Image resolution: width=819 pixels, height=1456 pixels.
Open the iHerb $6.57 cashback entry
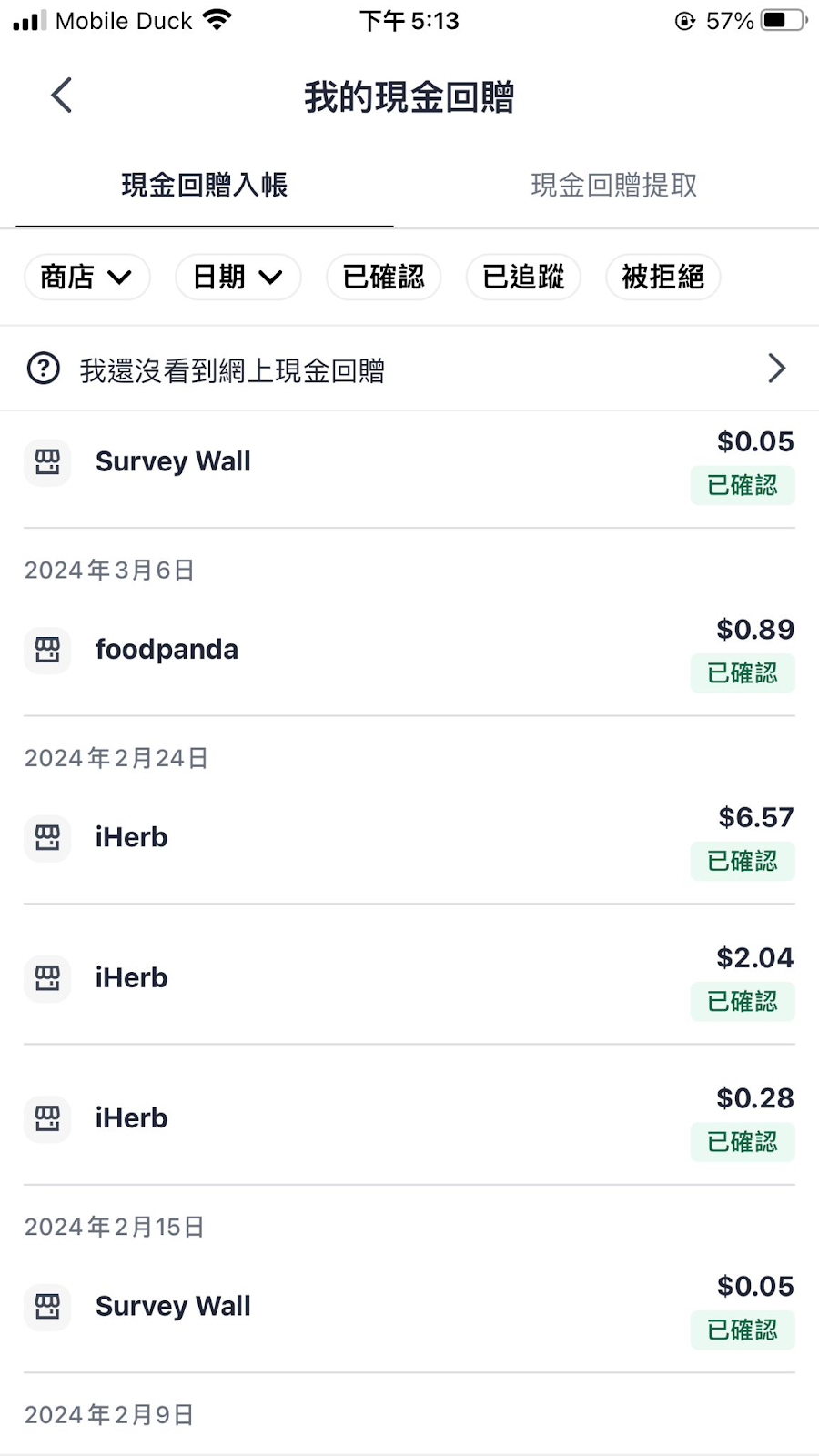(409, 837)
